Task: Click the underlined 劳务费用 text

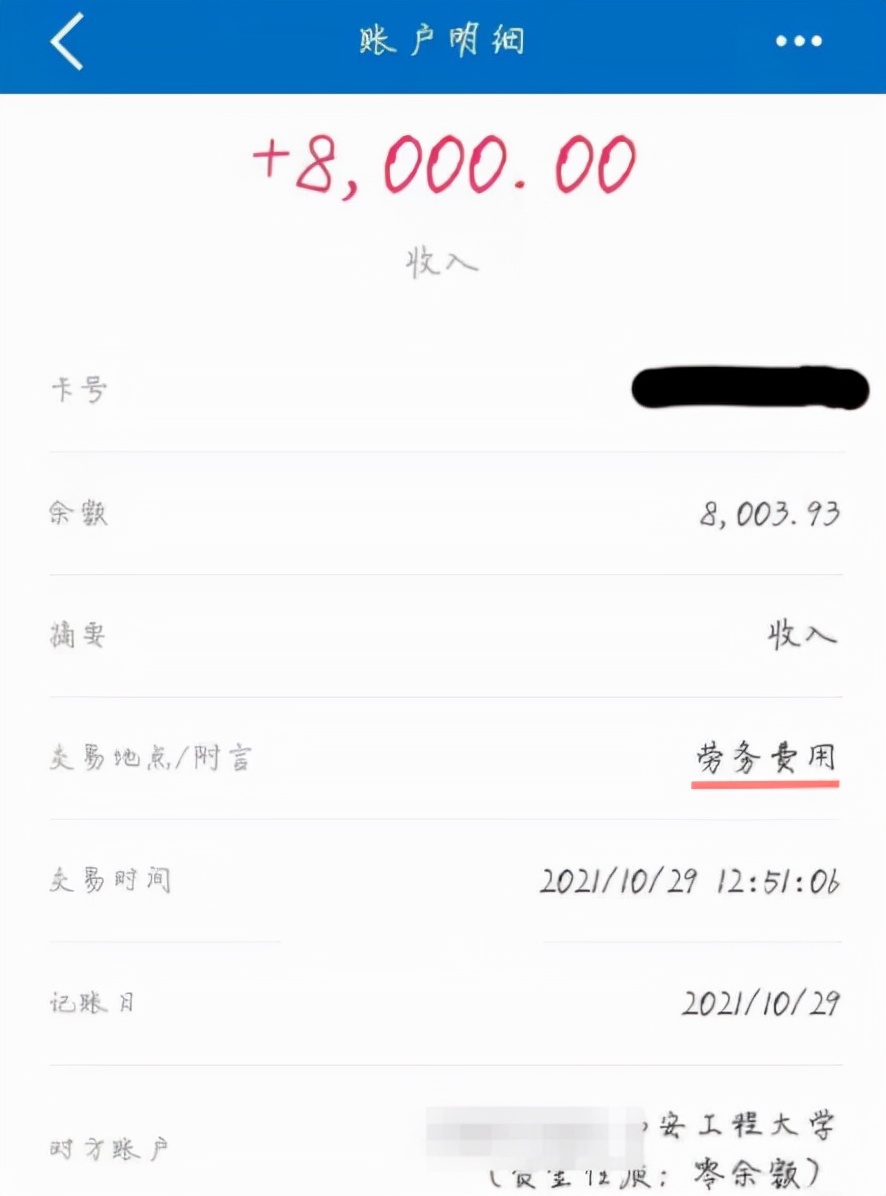Action: pos(765,758)
